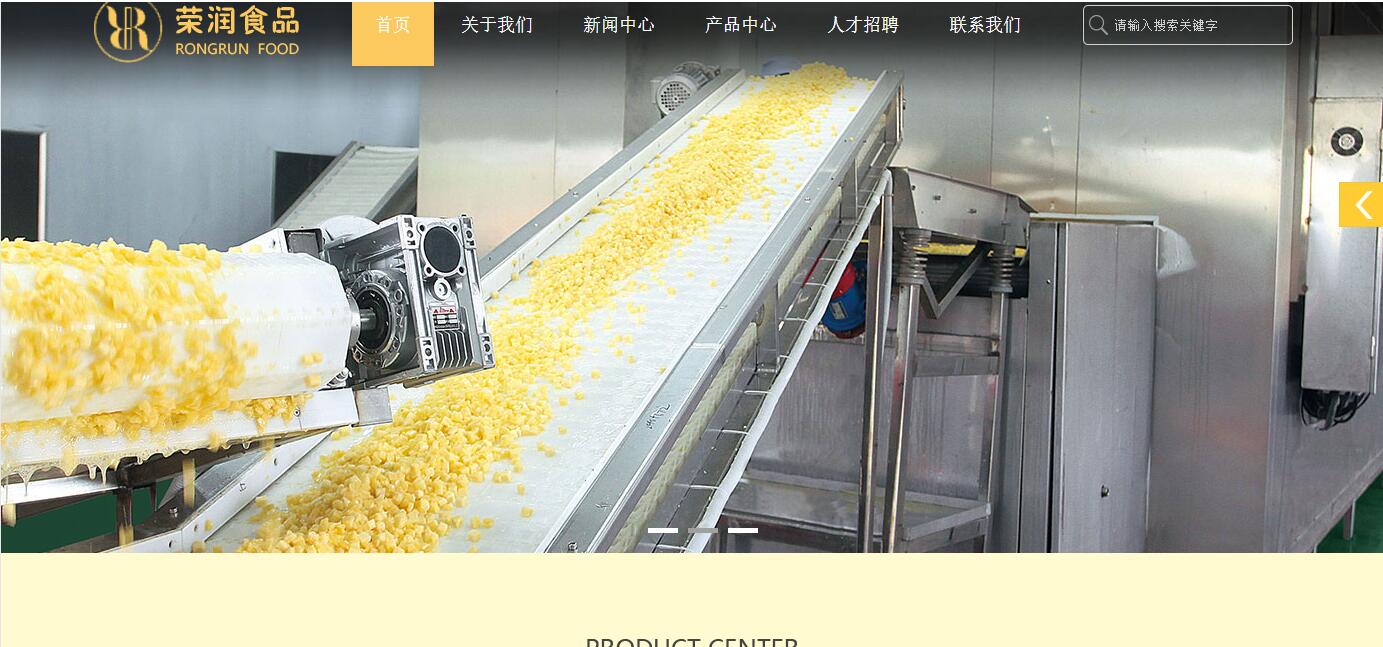Screen dimensions: 1383x647
Task: Select the second banner slide indicator
Action: click(x=703, y=530)
